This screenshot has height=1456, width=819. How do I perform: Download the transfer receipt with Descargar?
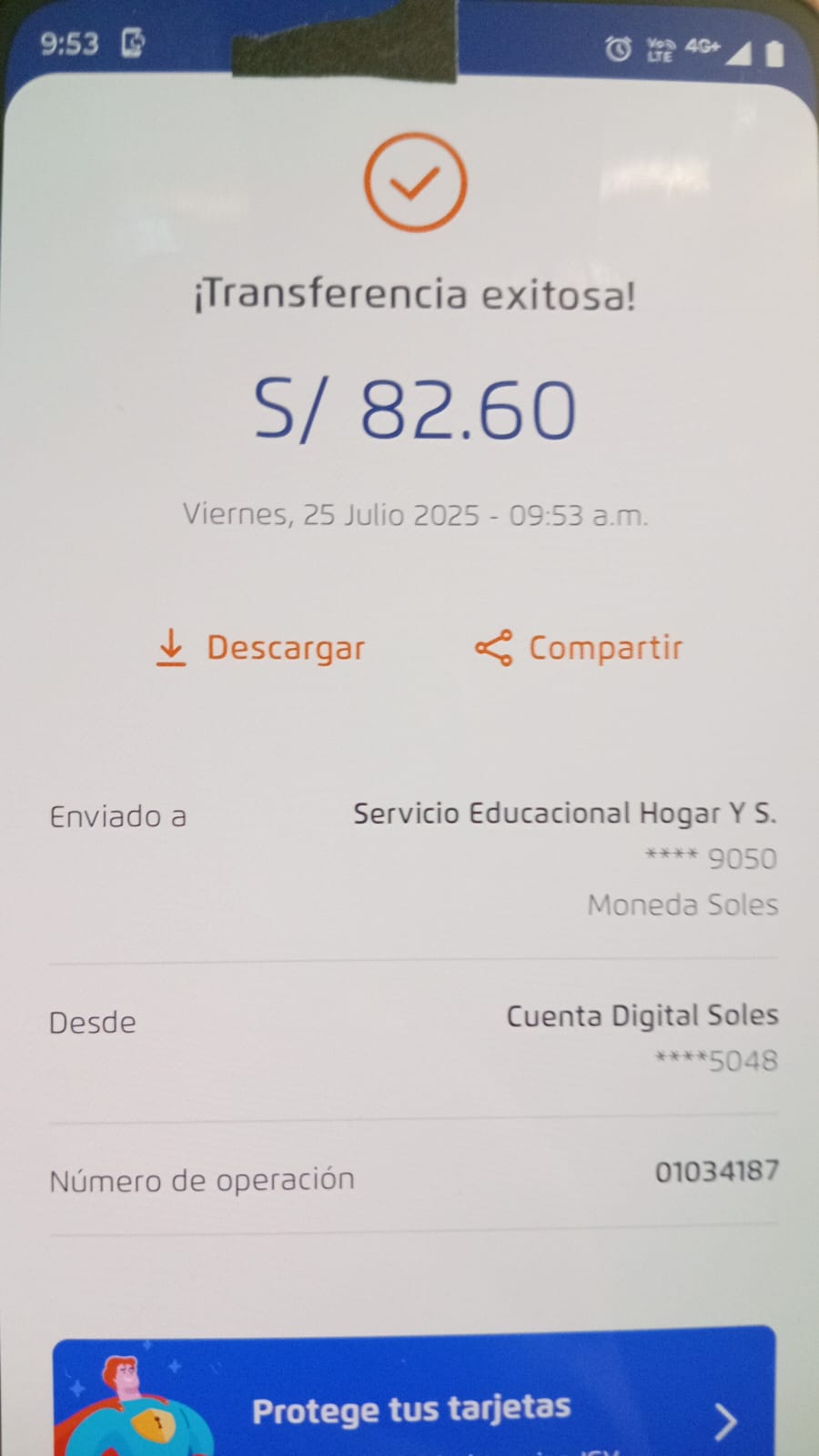click(261, 648)
